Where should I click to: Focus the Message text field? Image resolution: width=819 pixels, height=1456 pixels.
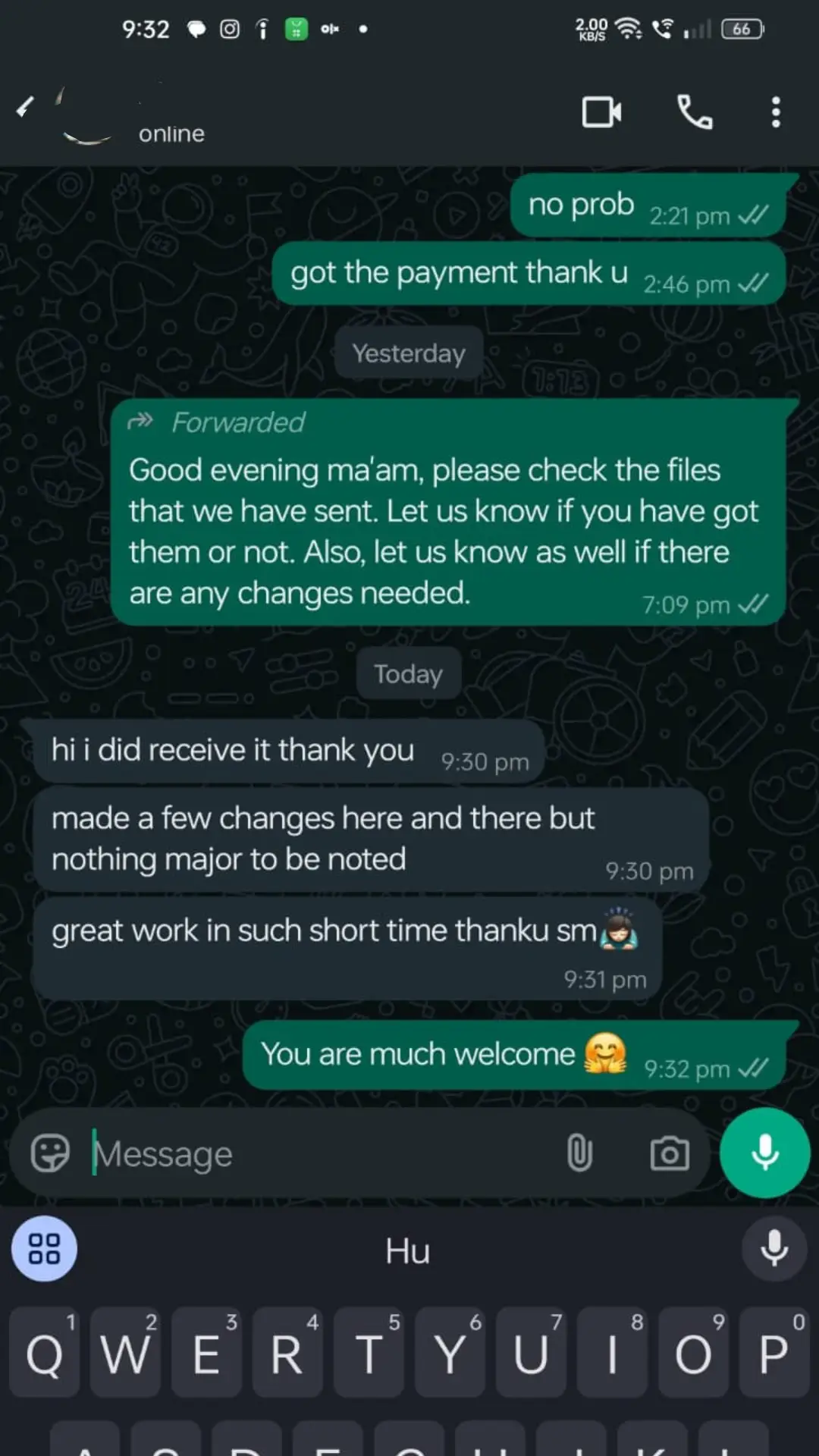tap(318, 1154)
